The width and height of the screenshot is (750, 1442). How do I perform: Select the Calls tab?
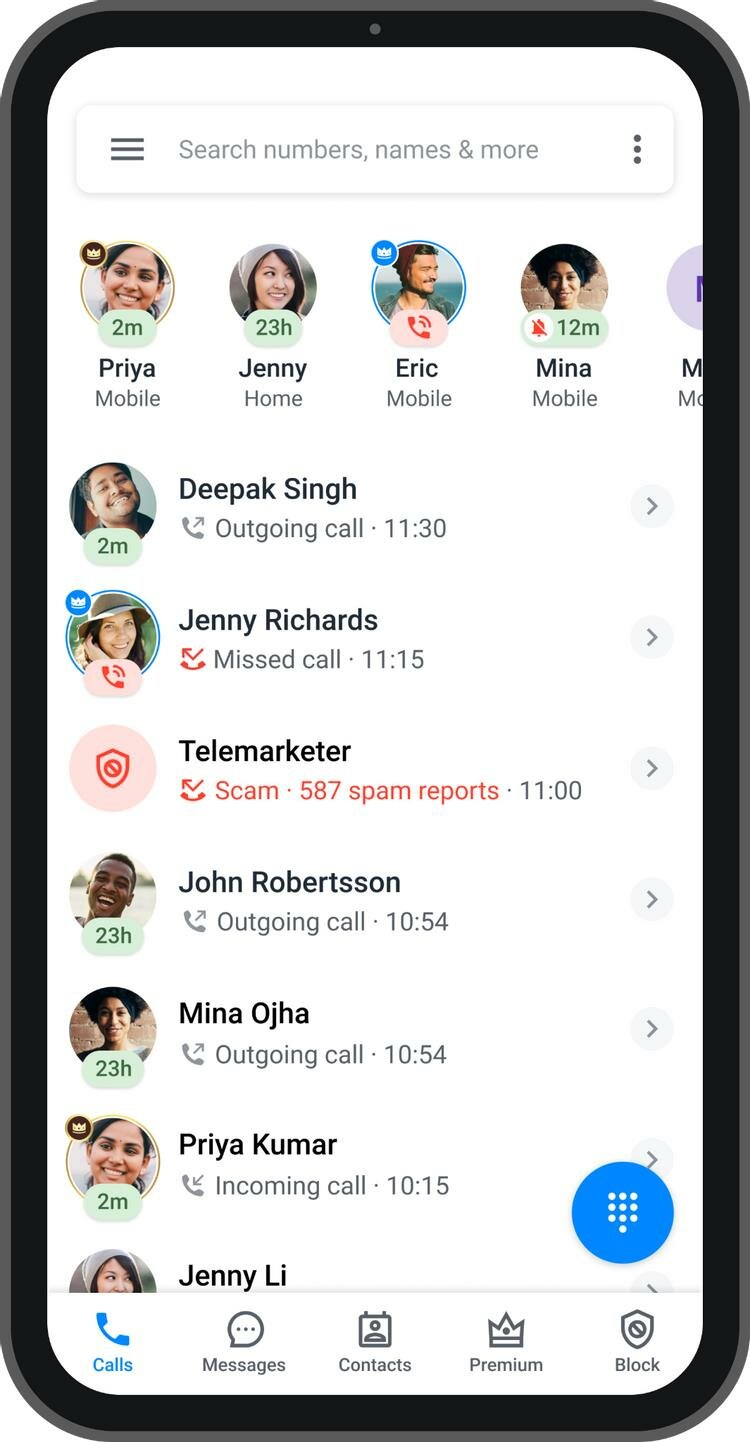[x=113, y=1343]
